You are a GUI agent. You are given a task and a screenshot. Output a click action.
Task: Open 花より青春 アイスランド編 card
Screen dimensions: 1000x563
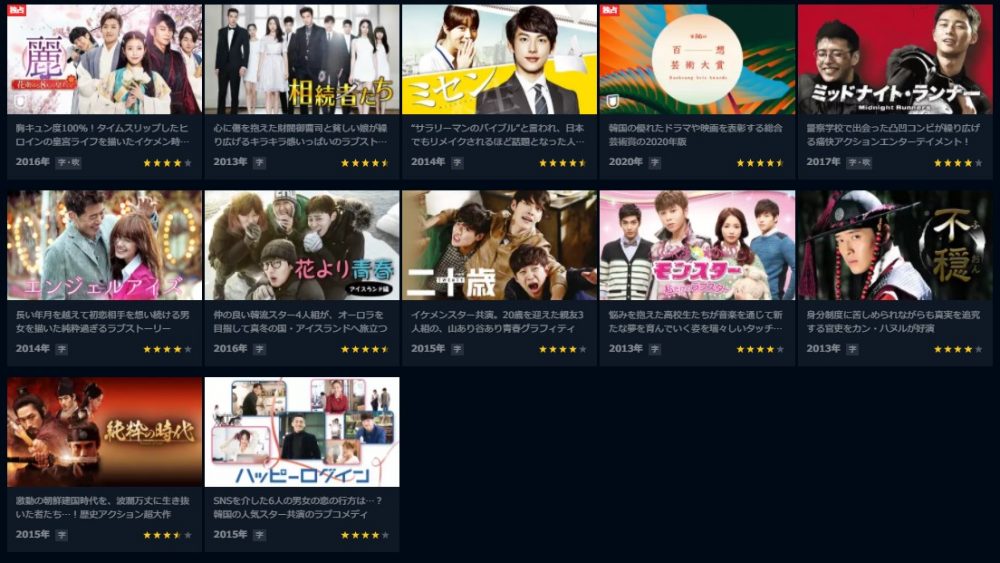(x=301, y=245)
